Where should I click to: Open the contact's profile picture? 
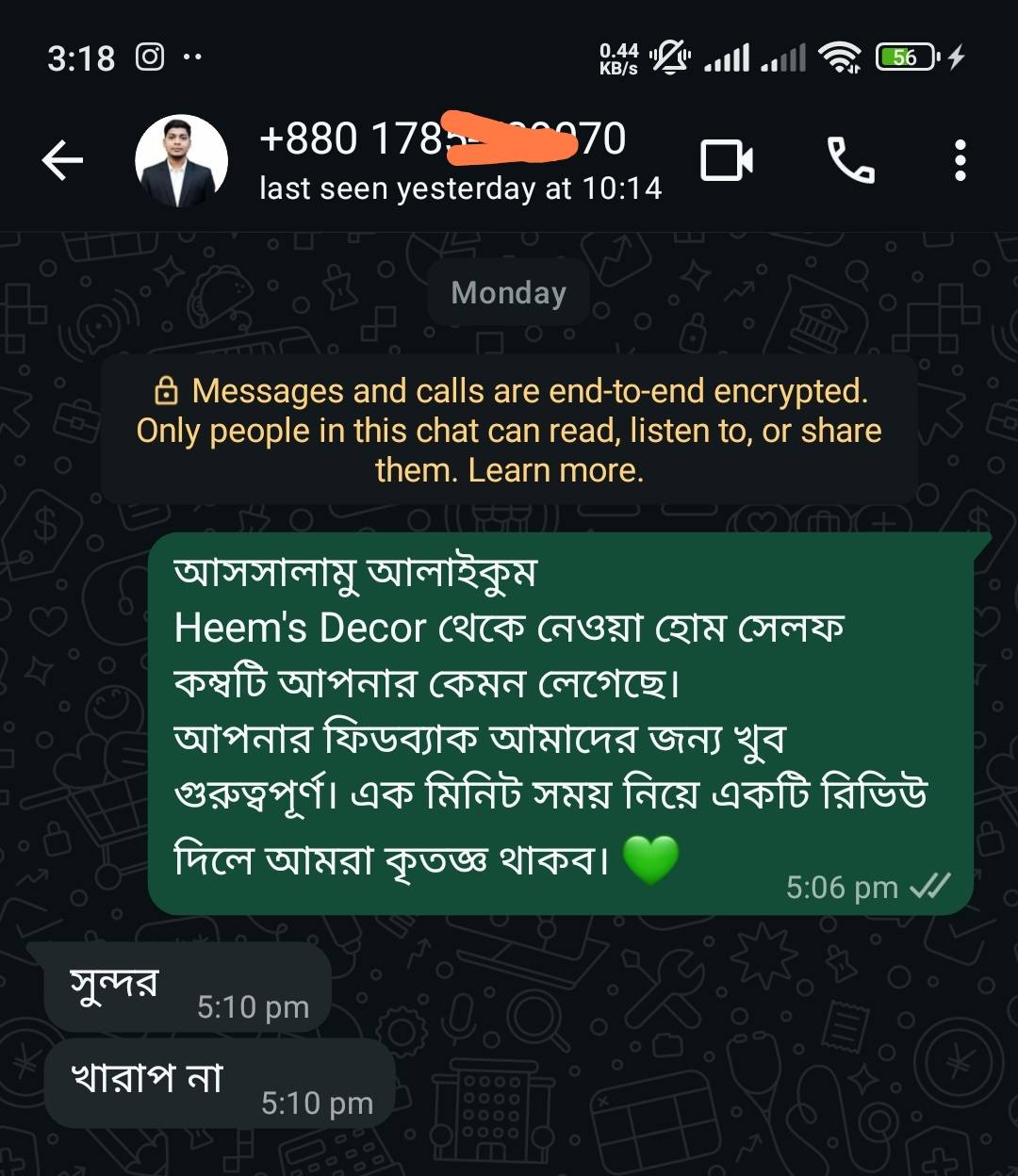pyautogui.click(x=181, y=162)
